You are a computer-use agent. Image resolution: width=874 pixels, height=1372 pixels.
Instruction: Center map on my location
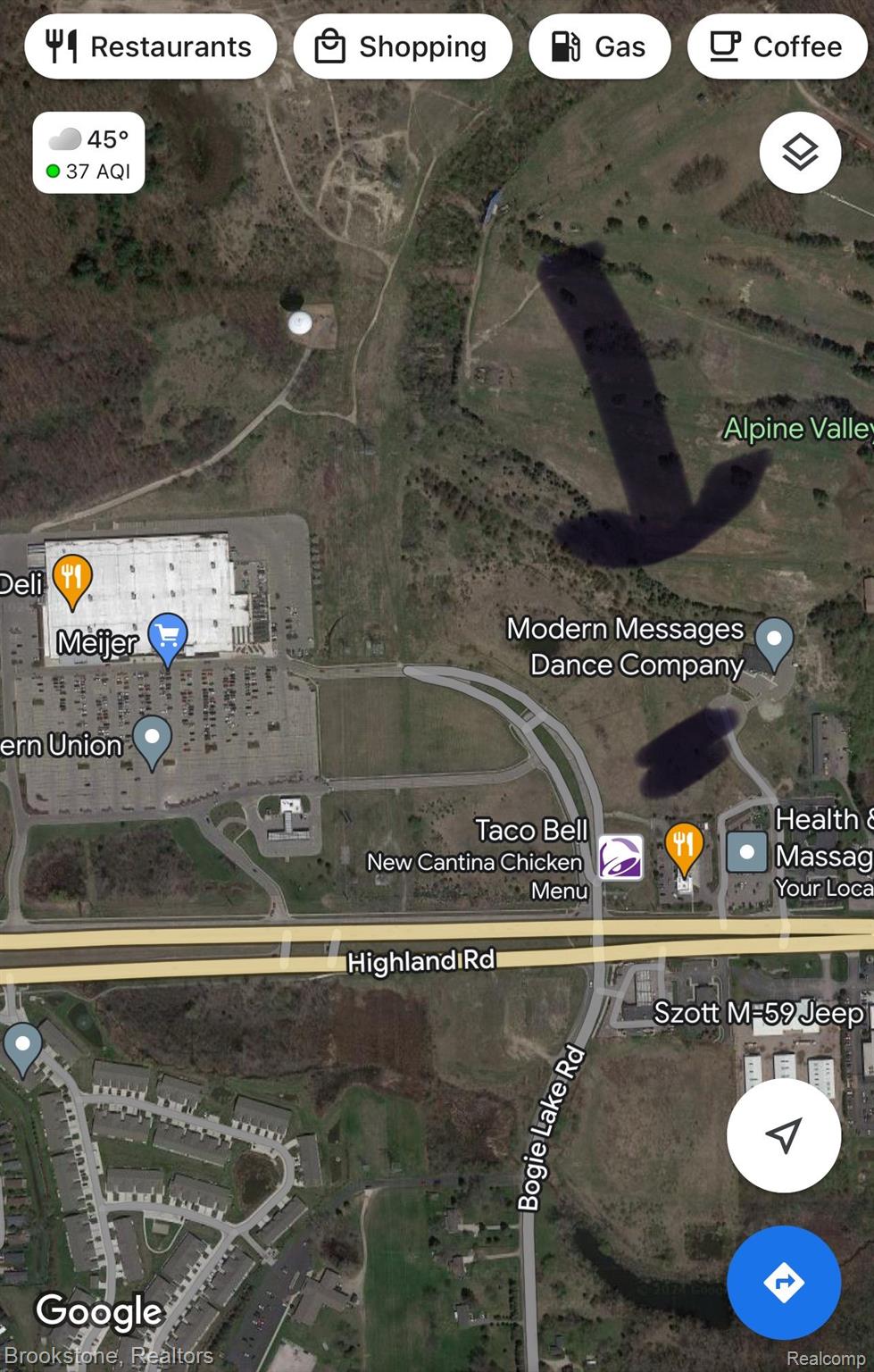[x=783, y=1135]
